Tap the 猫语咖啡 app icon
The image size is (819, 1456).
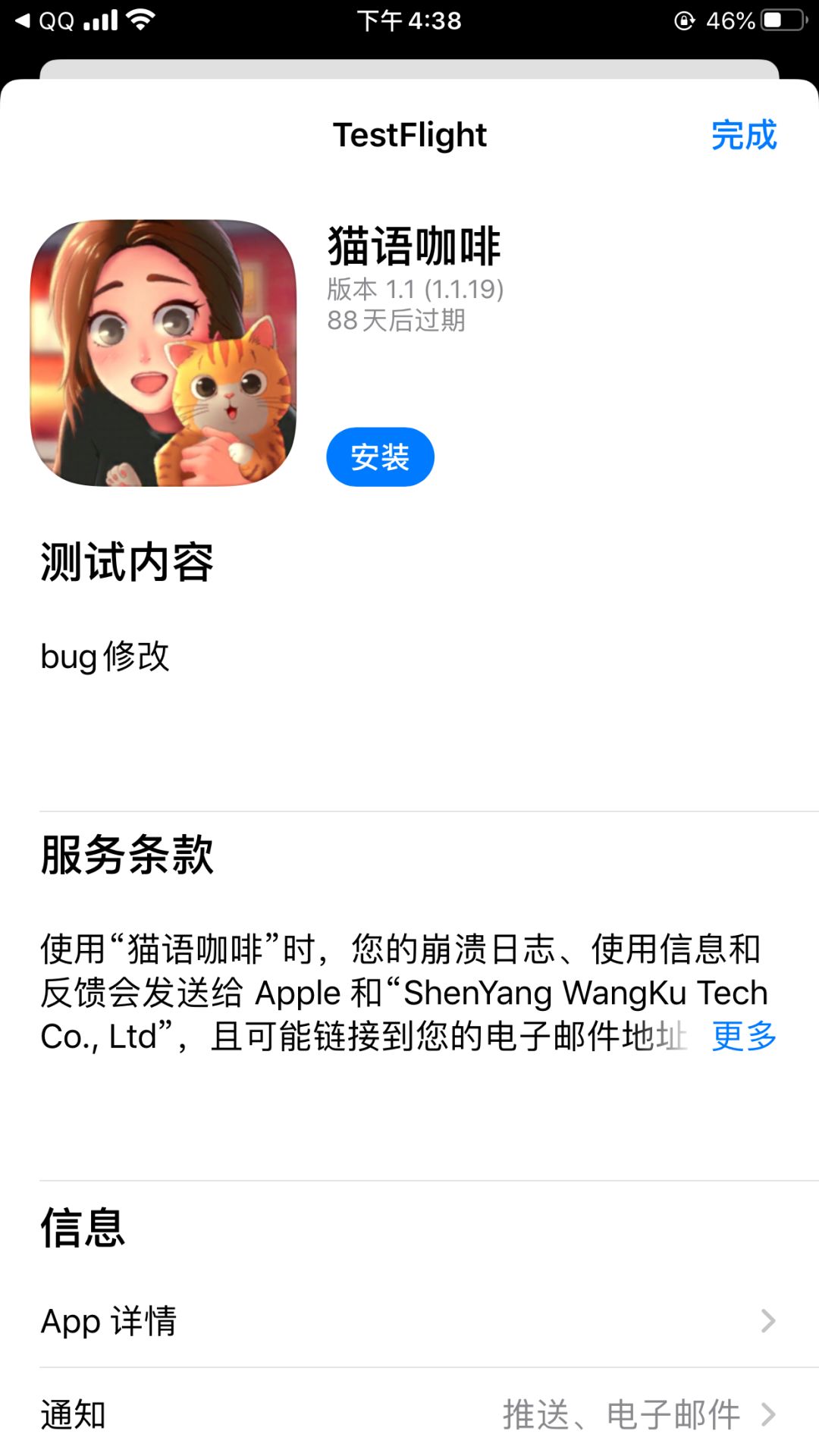click(x=163, y=353)
